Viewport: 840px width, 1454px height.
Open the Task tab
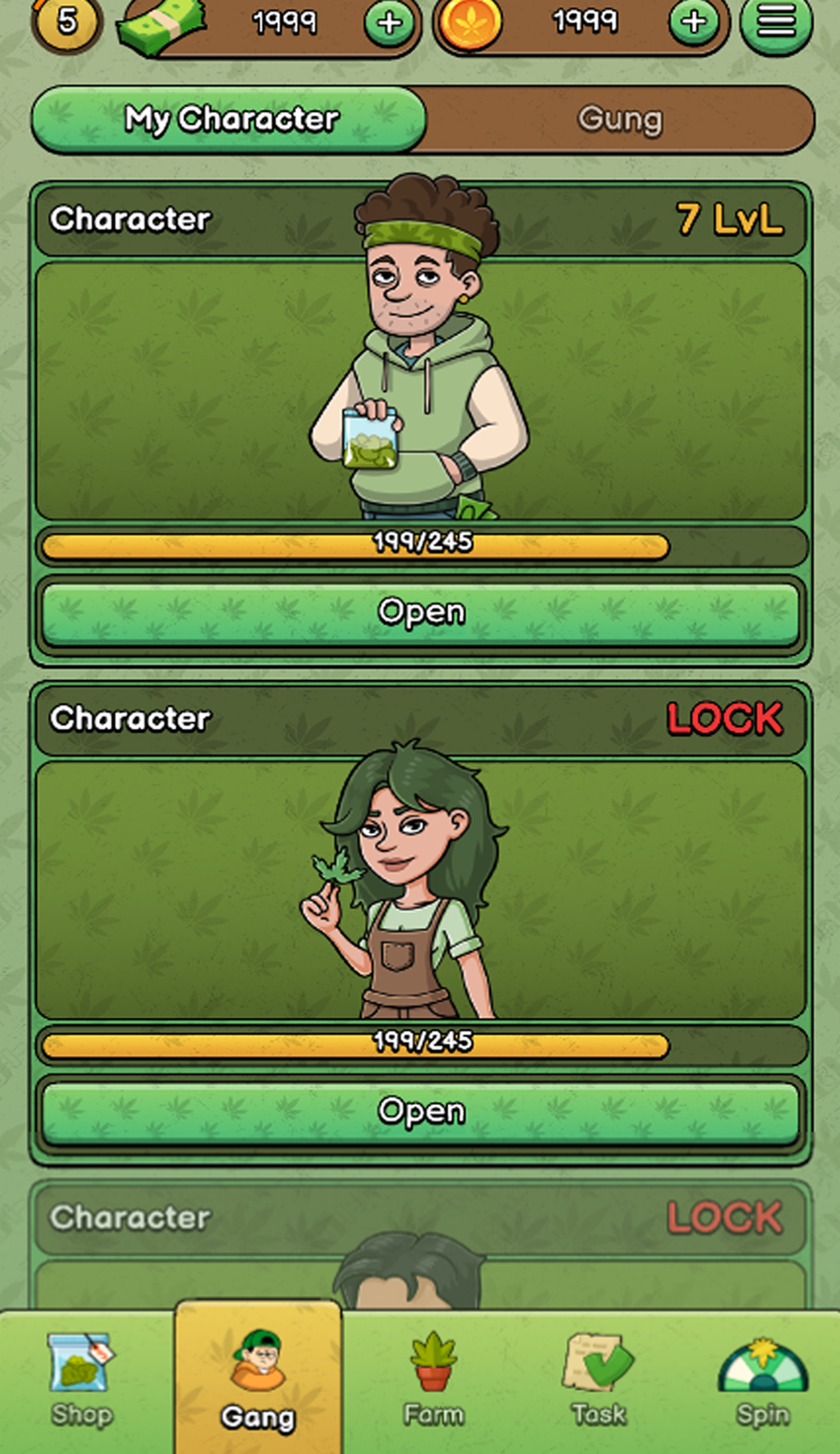pyautogui.click(x=598, y=1382)
